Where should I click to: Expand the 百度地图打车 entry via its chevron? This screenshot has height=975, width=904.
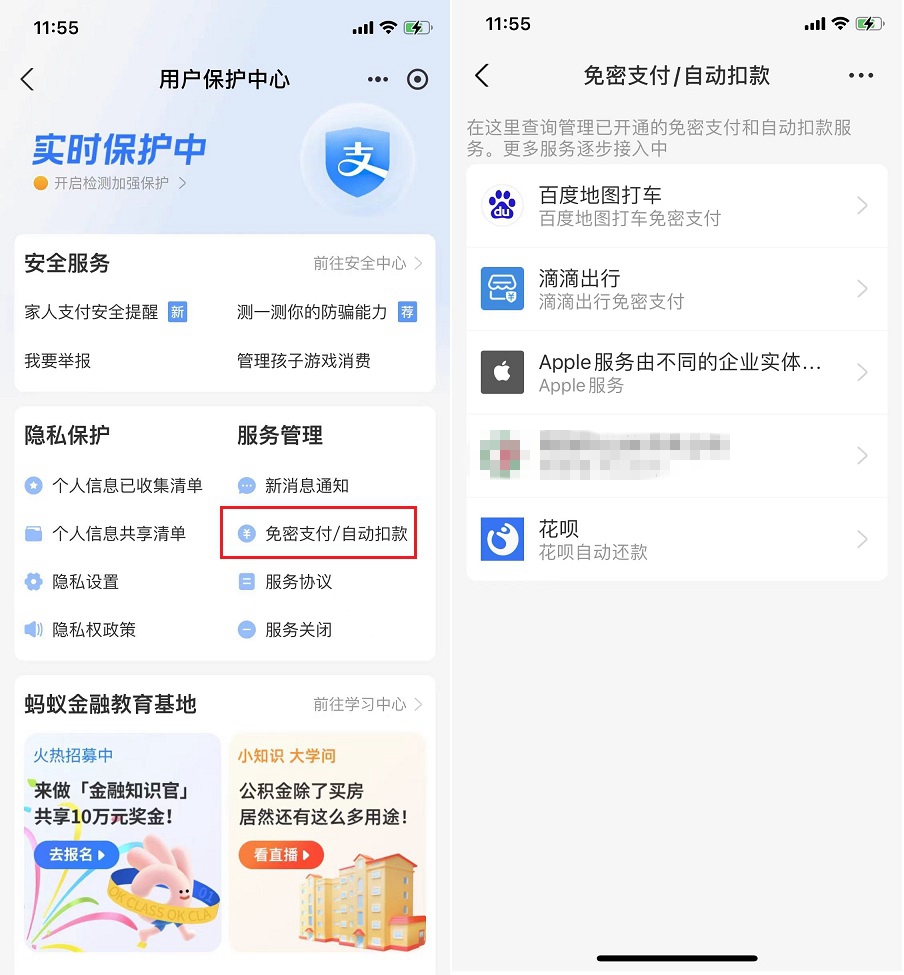pyautogui.click(x=862, y=205)
